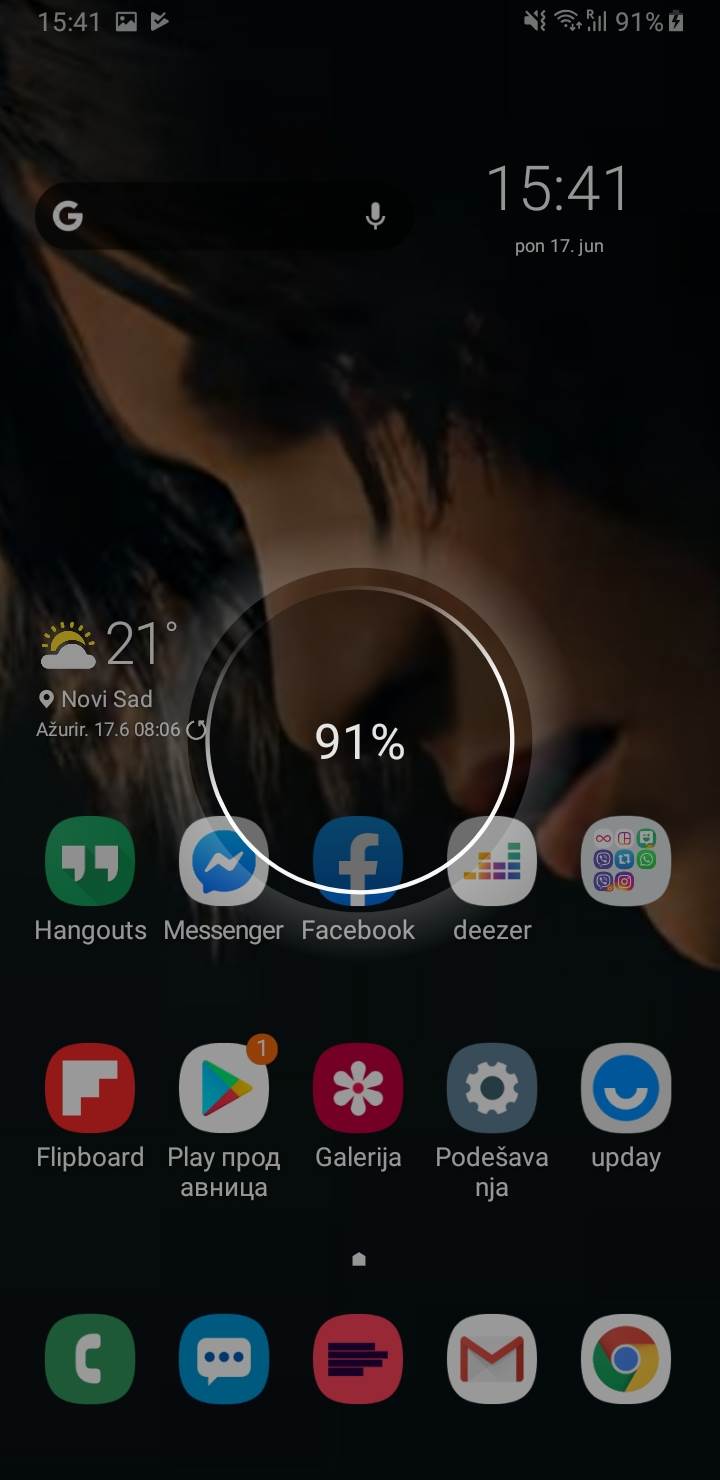Start voice search with the microphone
The height and width of the screenshot is (1480, 720).
tap(375, 216)
